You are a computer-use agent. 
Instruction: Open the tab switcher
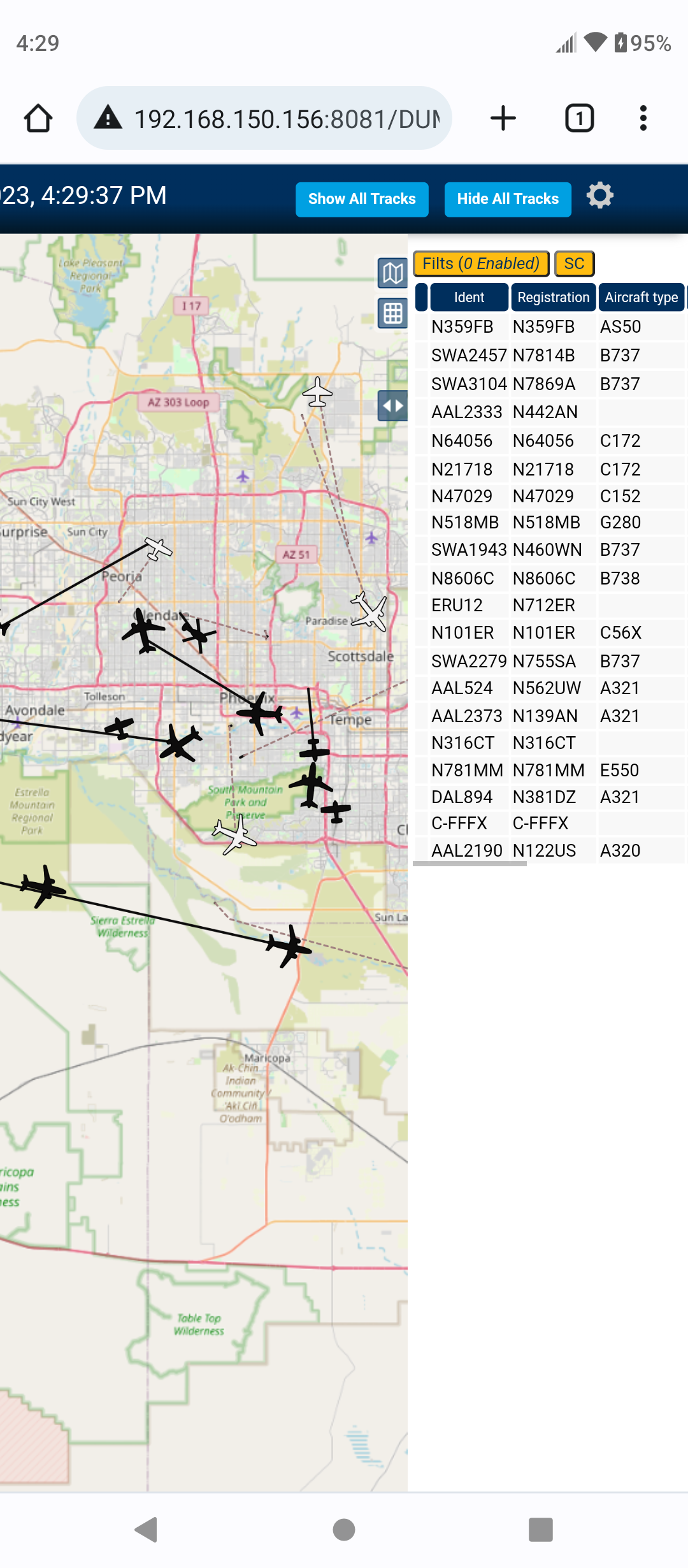[580, 119]
